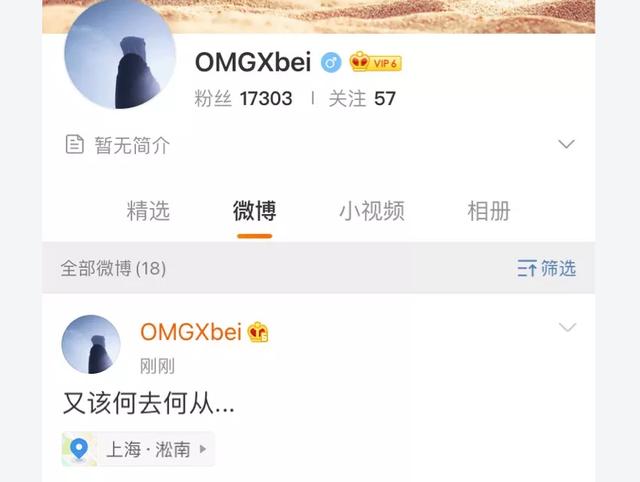Viewport: 640px width, 482px height.
Task: Open the 筛选 filter options
Action: click(x=546, y=268)
